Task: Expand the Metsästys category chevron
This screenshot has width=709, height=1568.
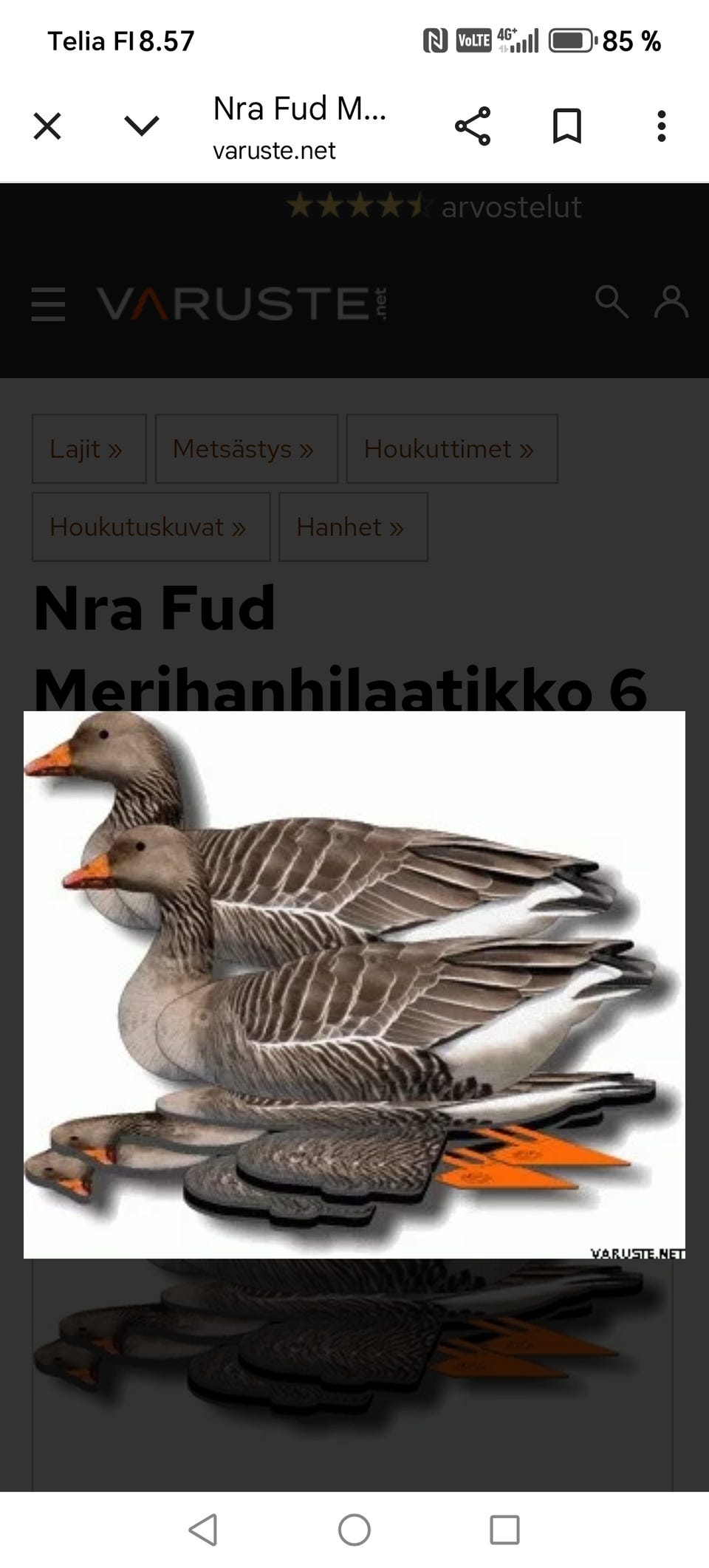Action: tap(306, 448)
